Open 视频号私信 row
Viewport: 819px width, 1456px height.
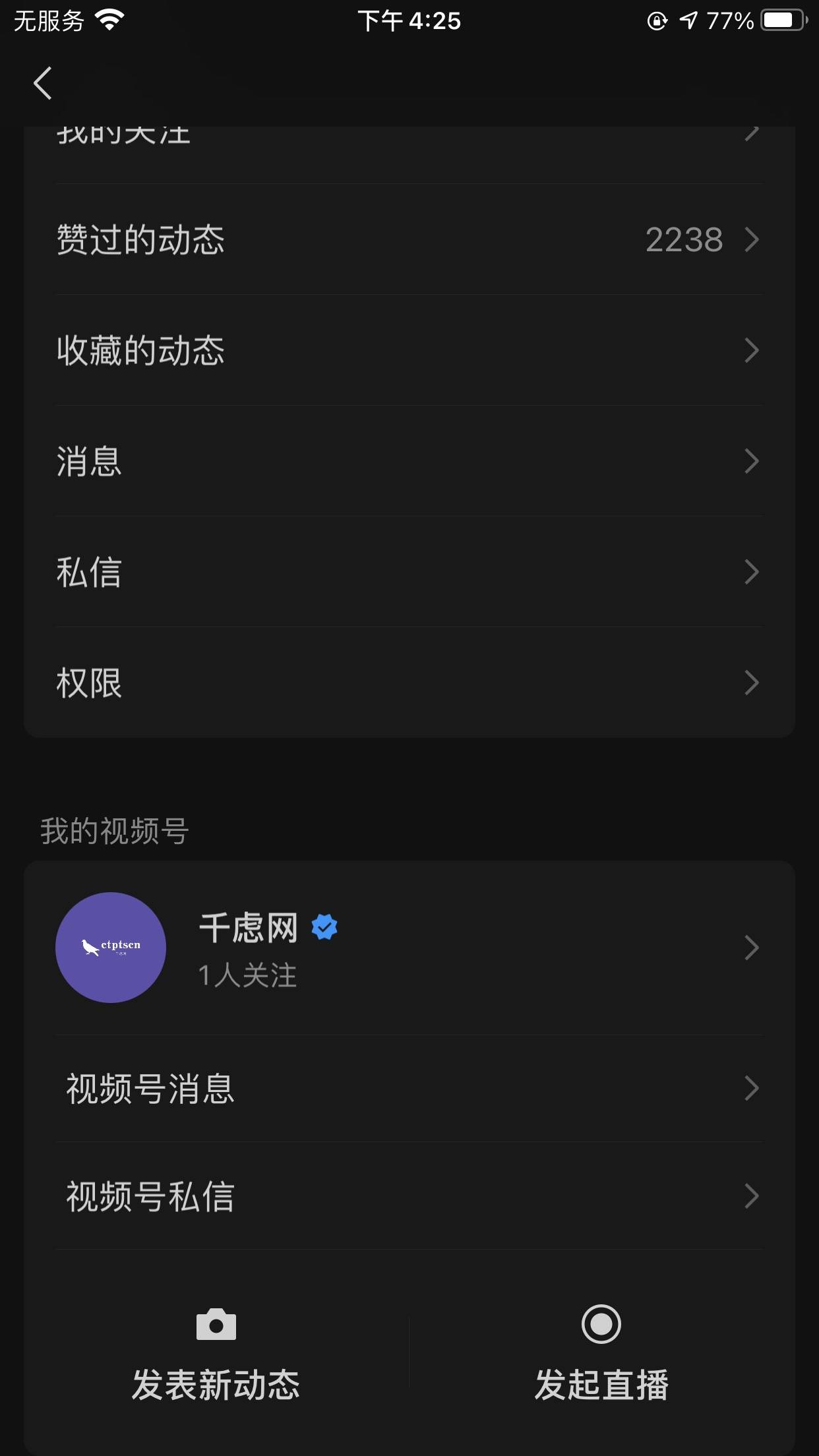coord(409,1196)
